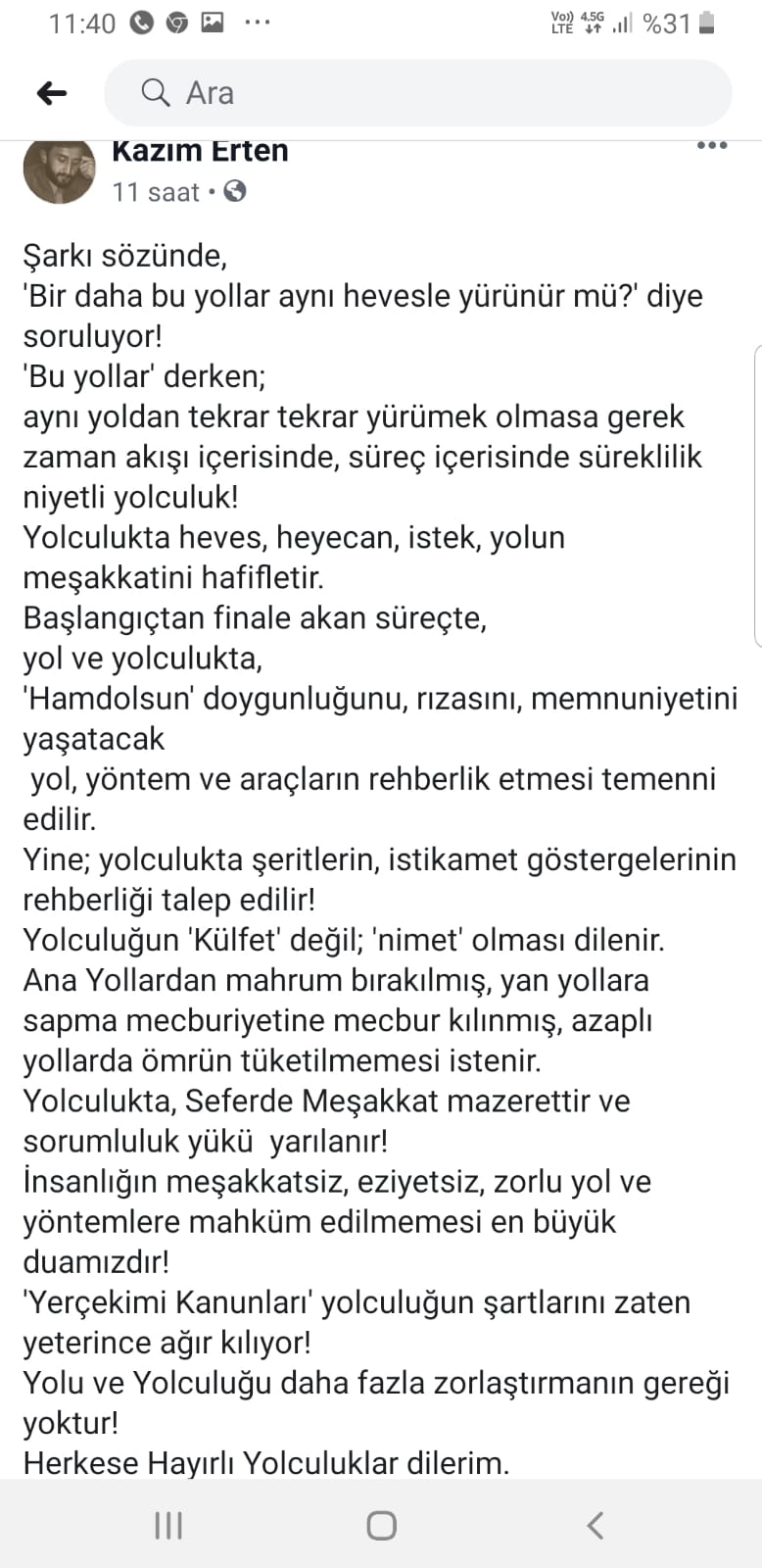Image resolution: width=762 pixels, height=1568 pixels.
Task: Open the Ara search field
Action: pyautogui.click(x=418, y=93)
